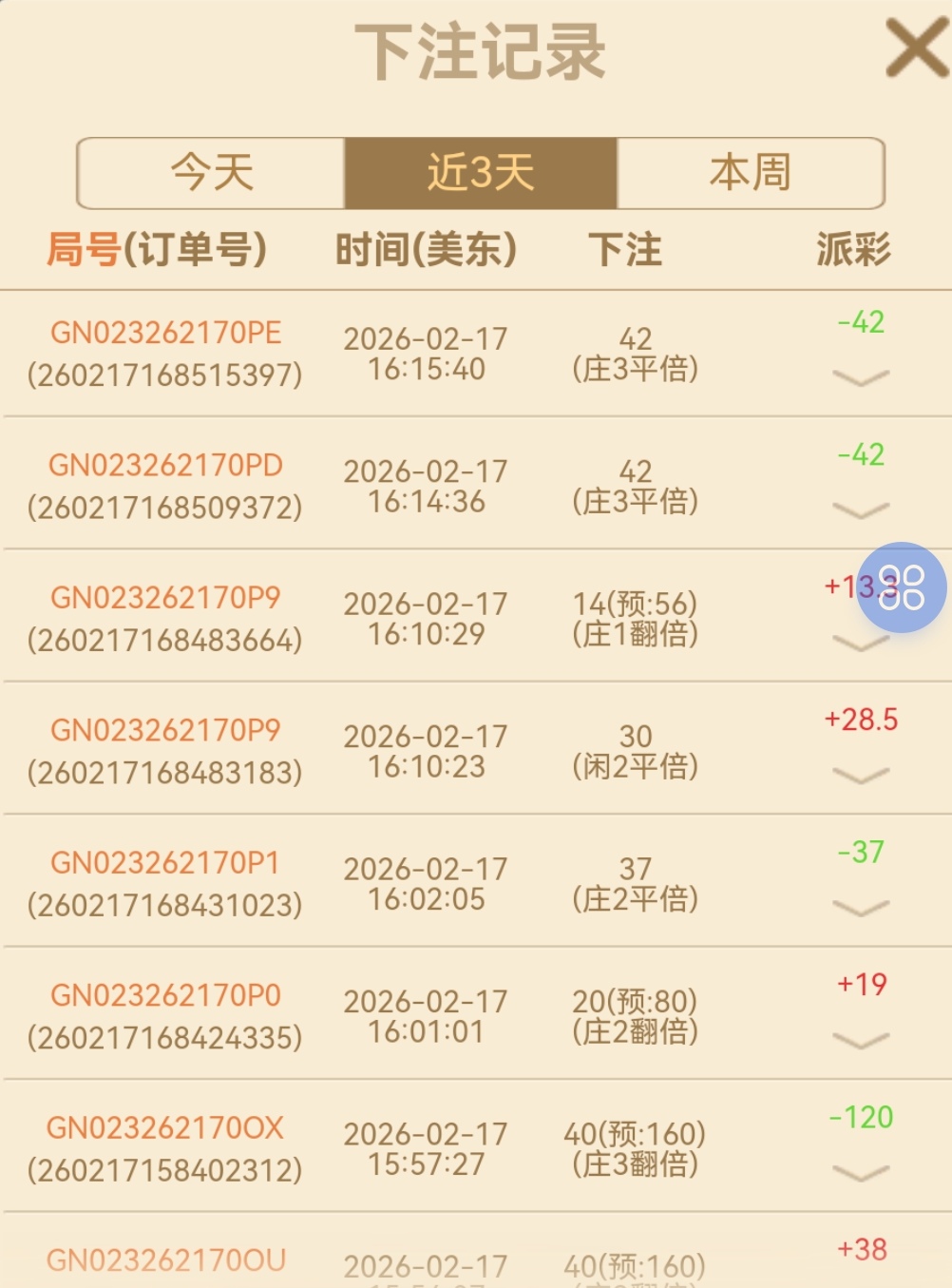The height and width of the screenshot is (1288, 952).
Task: Click the 派彩 column header
Action: (852, 250)
